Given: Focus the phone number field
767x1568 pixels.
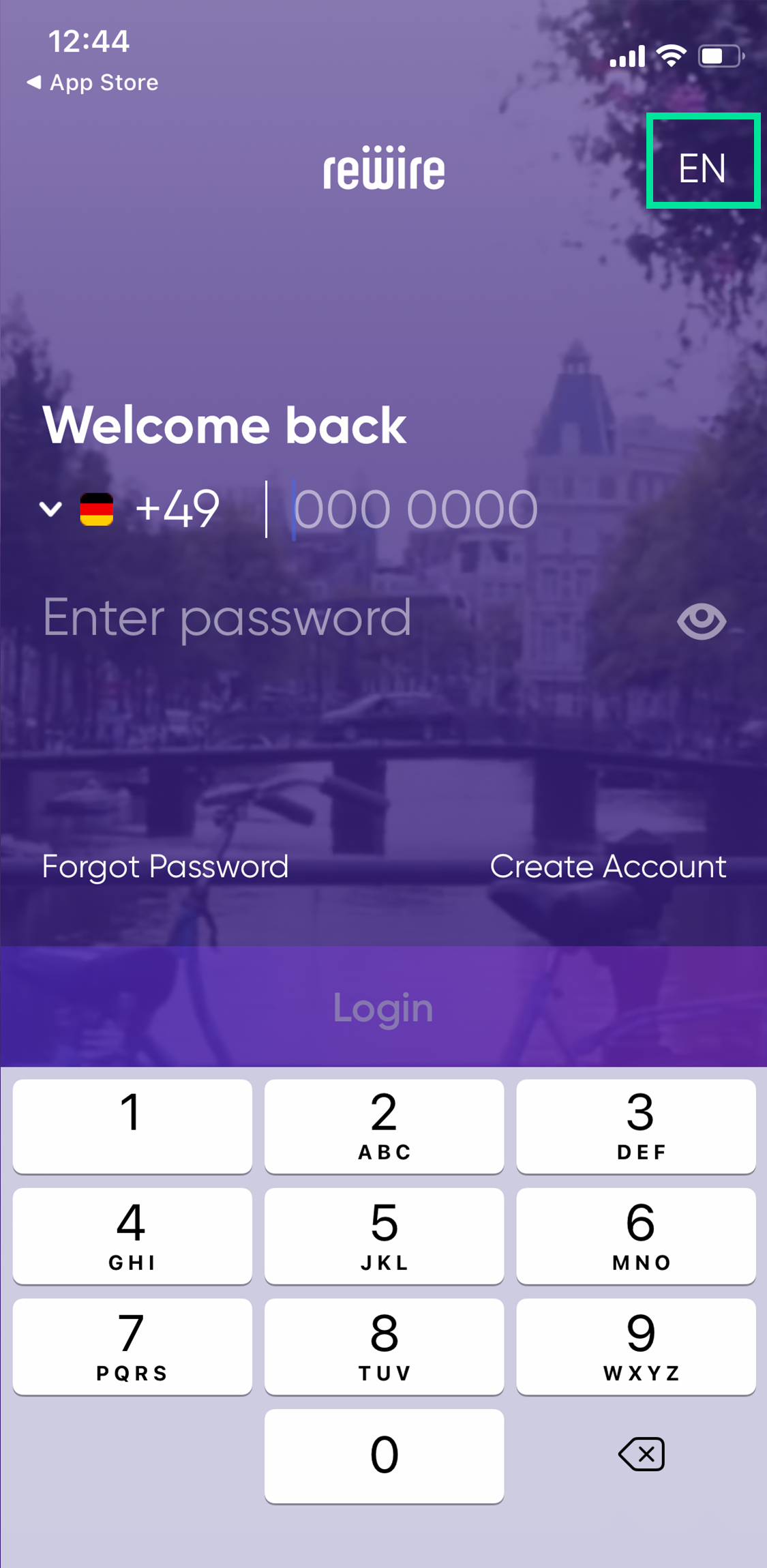Looking at the screenshot, I should point(477,509).
